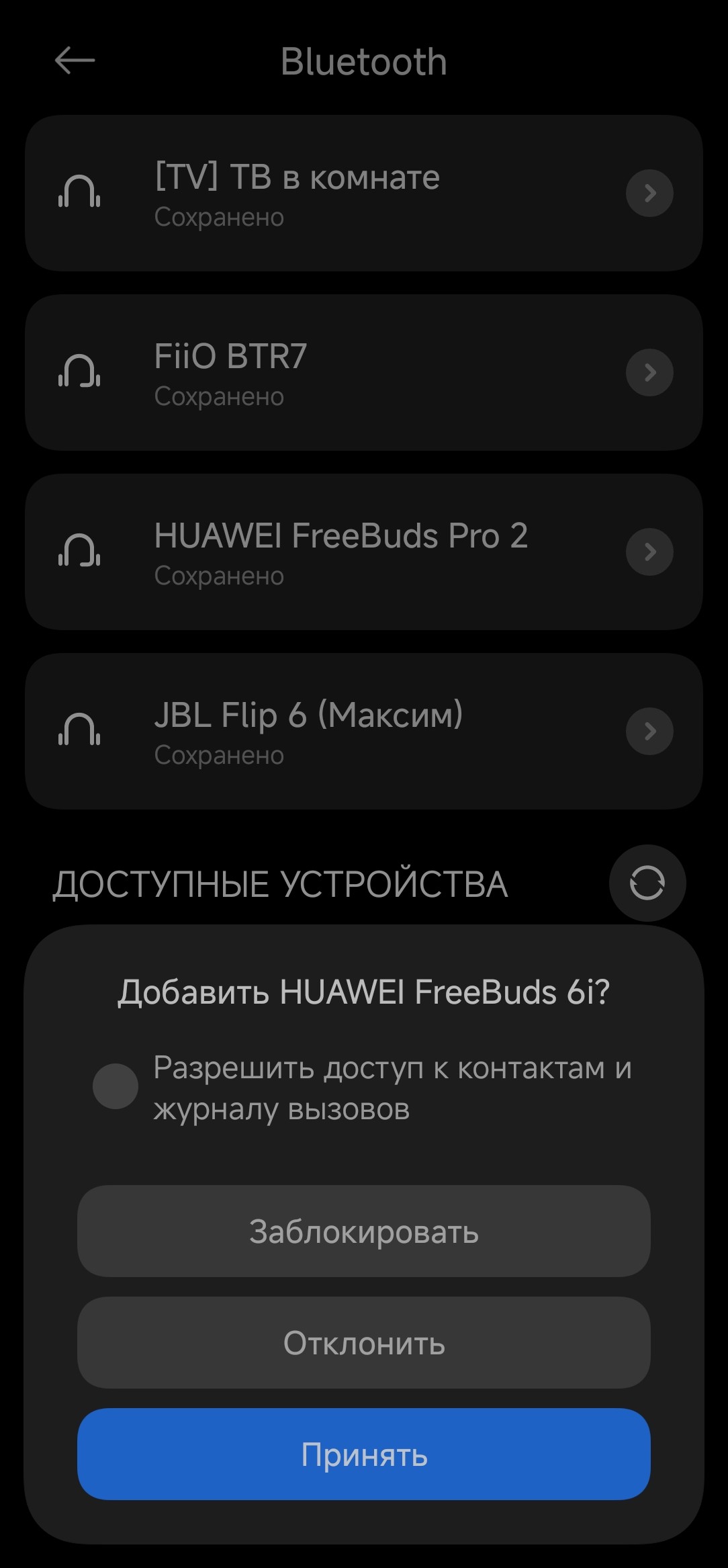Open details arrow for HUAWEI FreeBuds Pro 2
Screen dimensions: 728x1568
(x=649, y=552)
